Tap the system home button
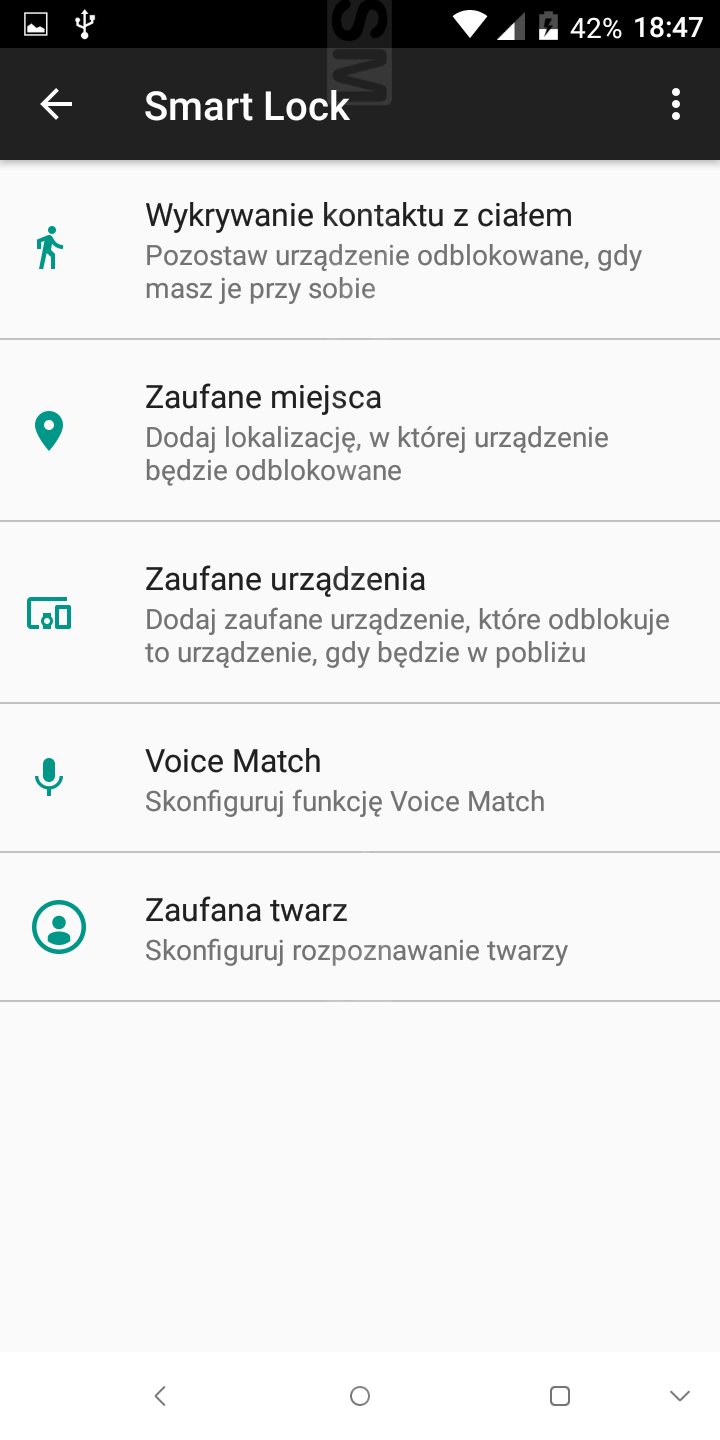The height and width of the screenshot is (1440, 720). pos(360,1396)
